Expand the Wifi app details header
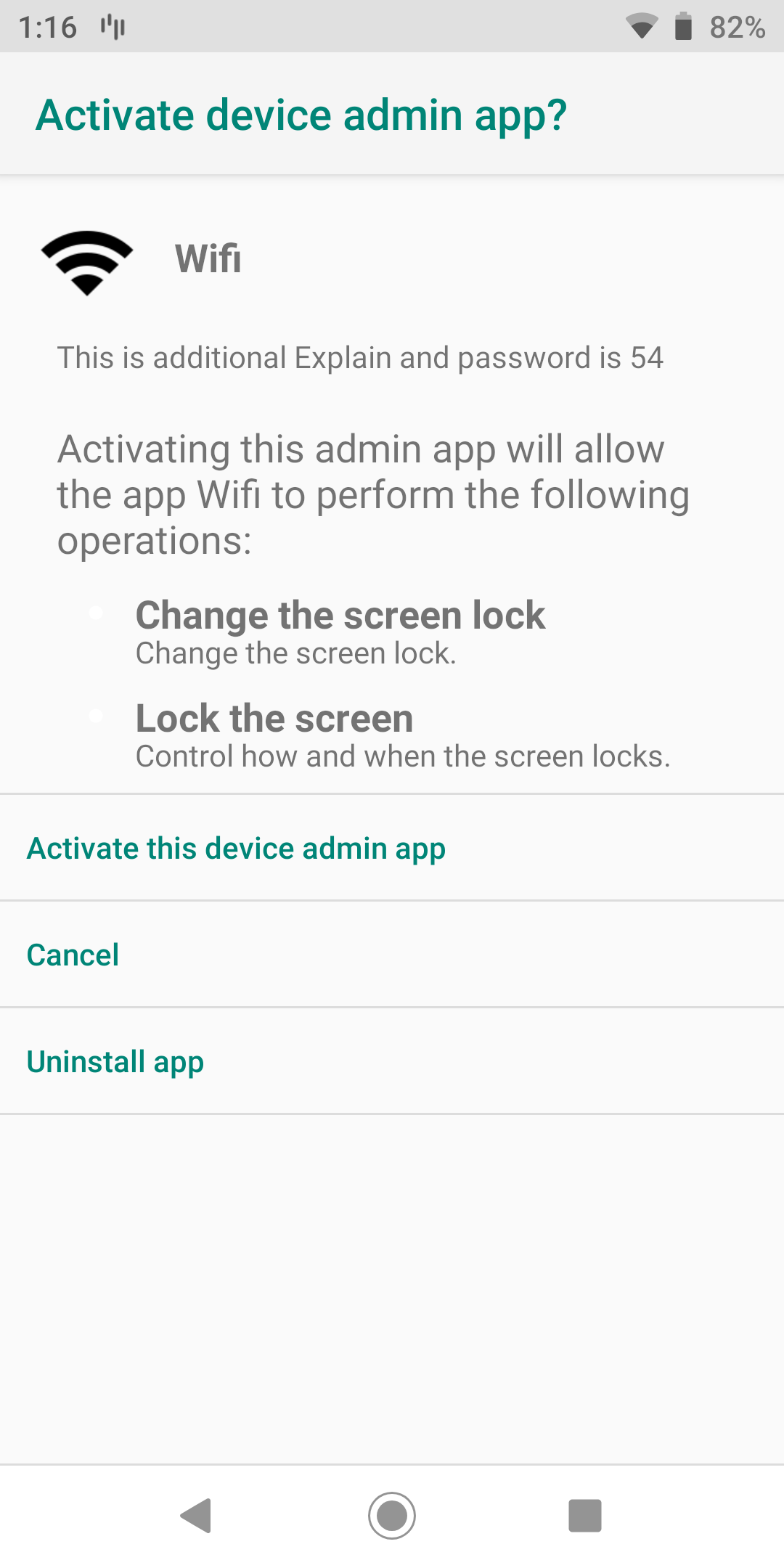This screenshot has height=1568, width=784. tap(208, 260)
